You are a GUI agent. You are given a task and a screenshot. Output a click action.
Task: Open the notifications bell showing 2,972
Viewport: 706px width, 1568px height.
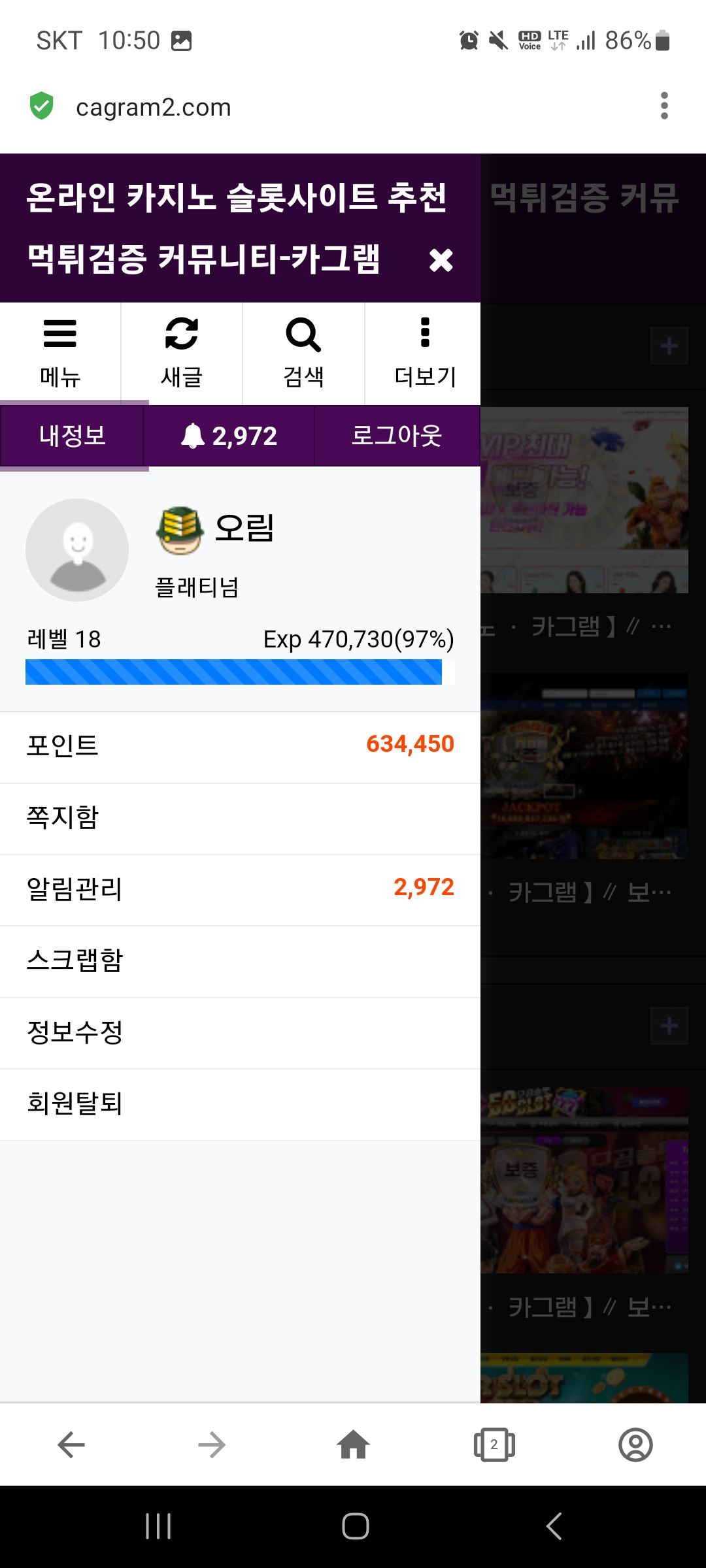pyautogui.click(x=229, y=436)
